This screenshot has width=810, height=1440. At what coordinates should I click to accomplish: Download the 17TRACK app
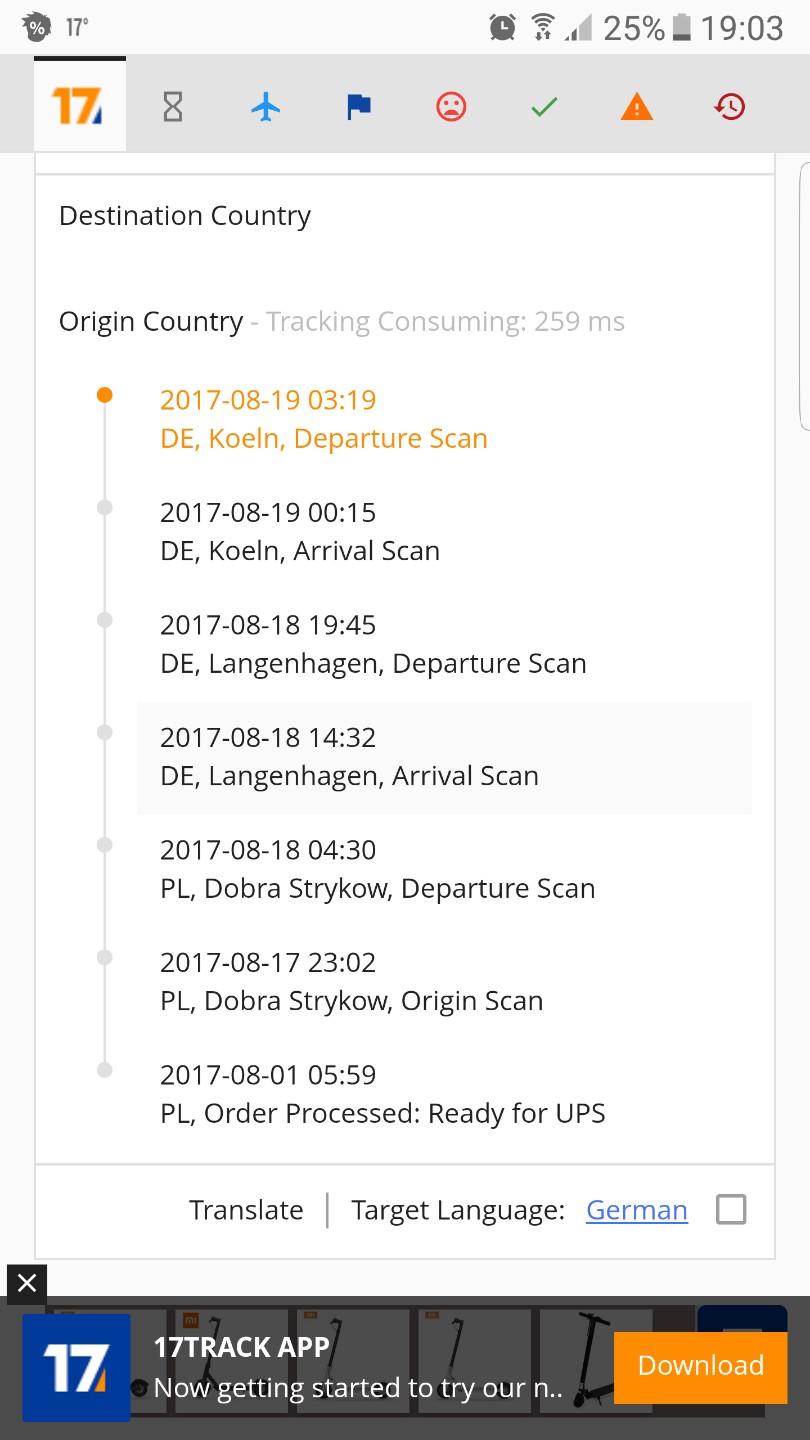(x=701, y=1366)
